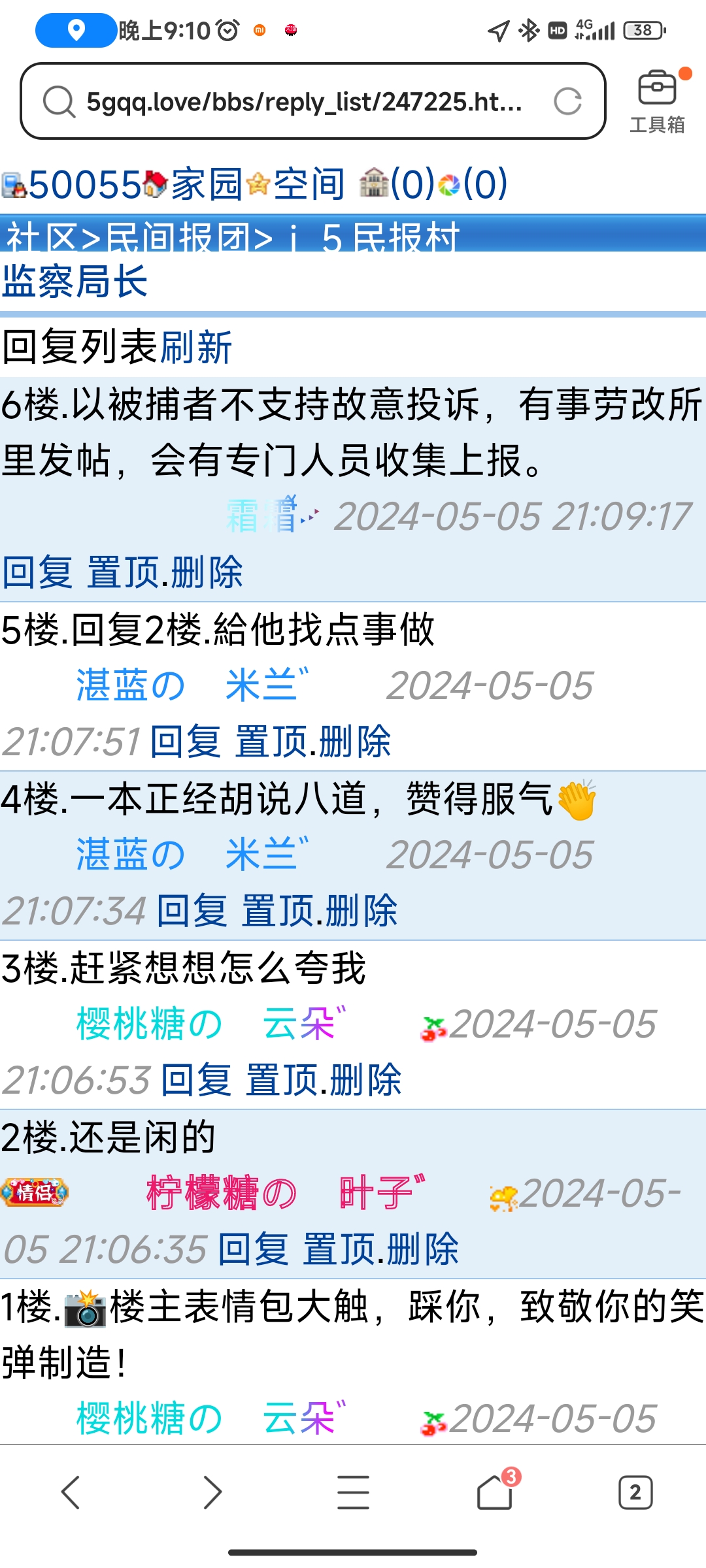This screenshot has height=1568, width=706.
Task: Open the browser toolbox (工具箱)
Action: pos(657,102)
